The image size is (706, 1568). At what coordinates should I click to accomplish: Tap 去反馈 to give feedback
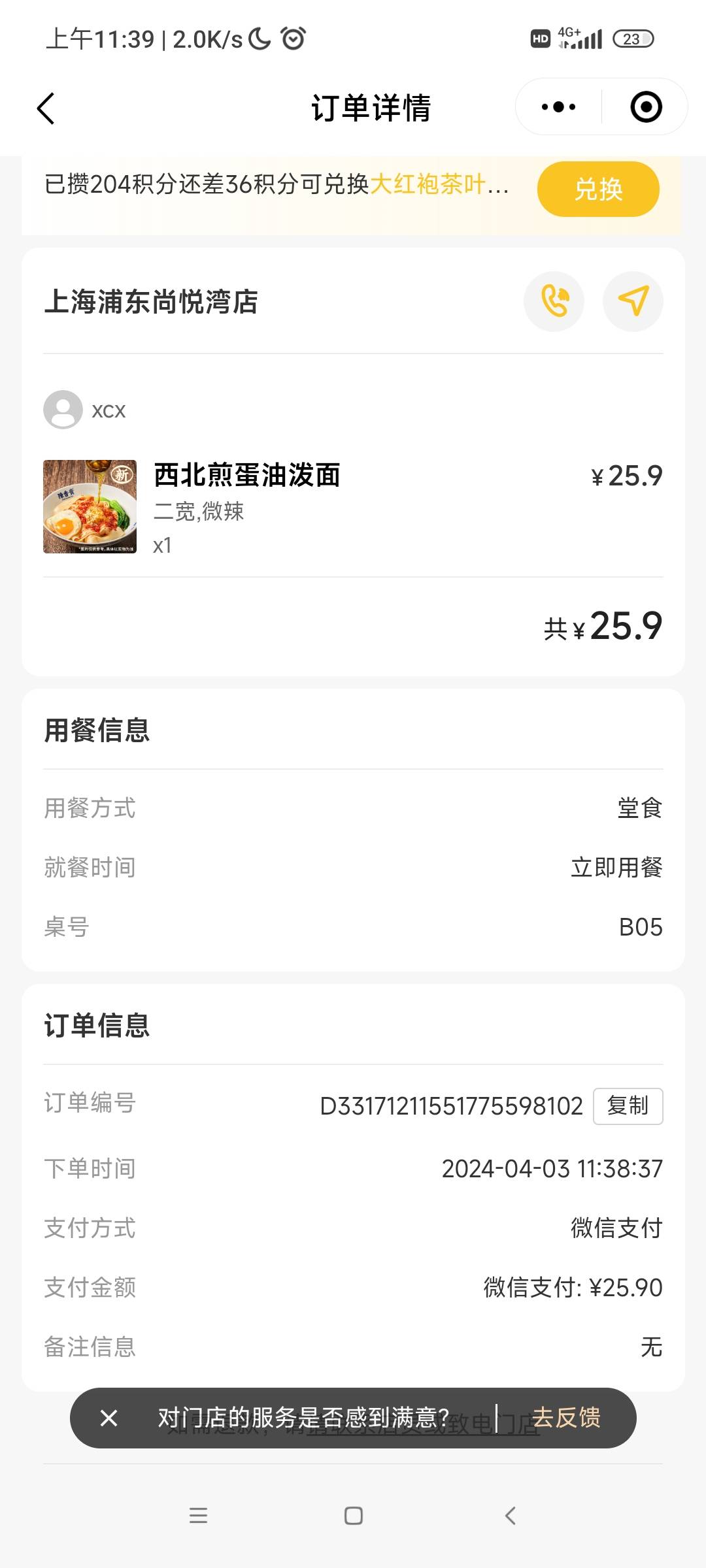tap(566, 1418)
